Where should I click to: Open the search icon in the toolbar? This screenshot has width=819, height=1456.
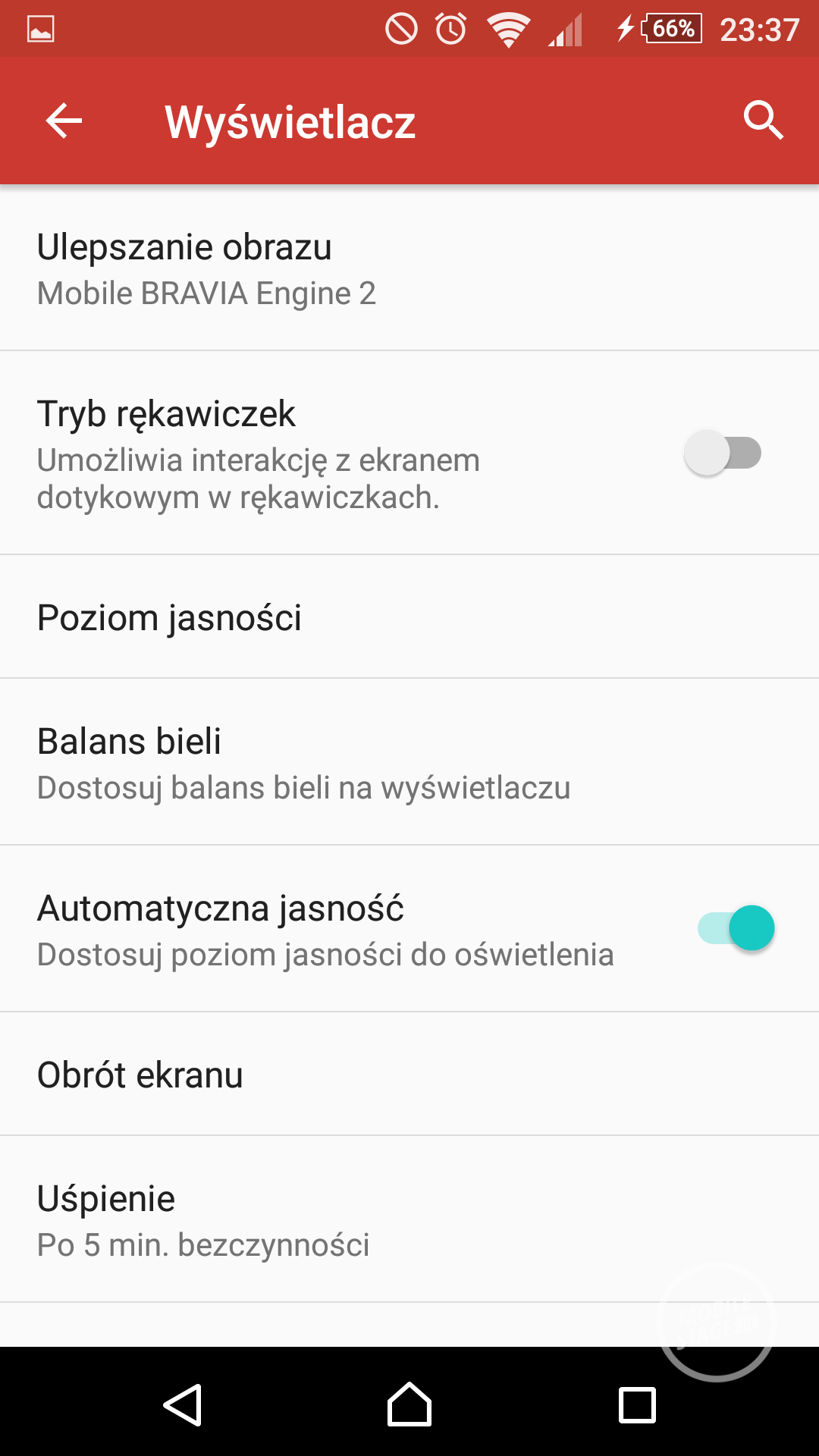click(x=763, y=121)
